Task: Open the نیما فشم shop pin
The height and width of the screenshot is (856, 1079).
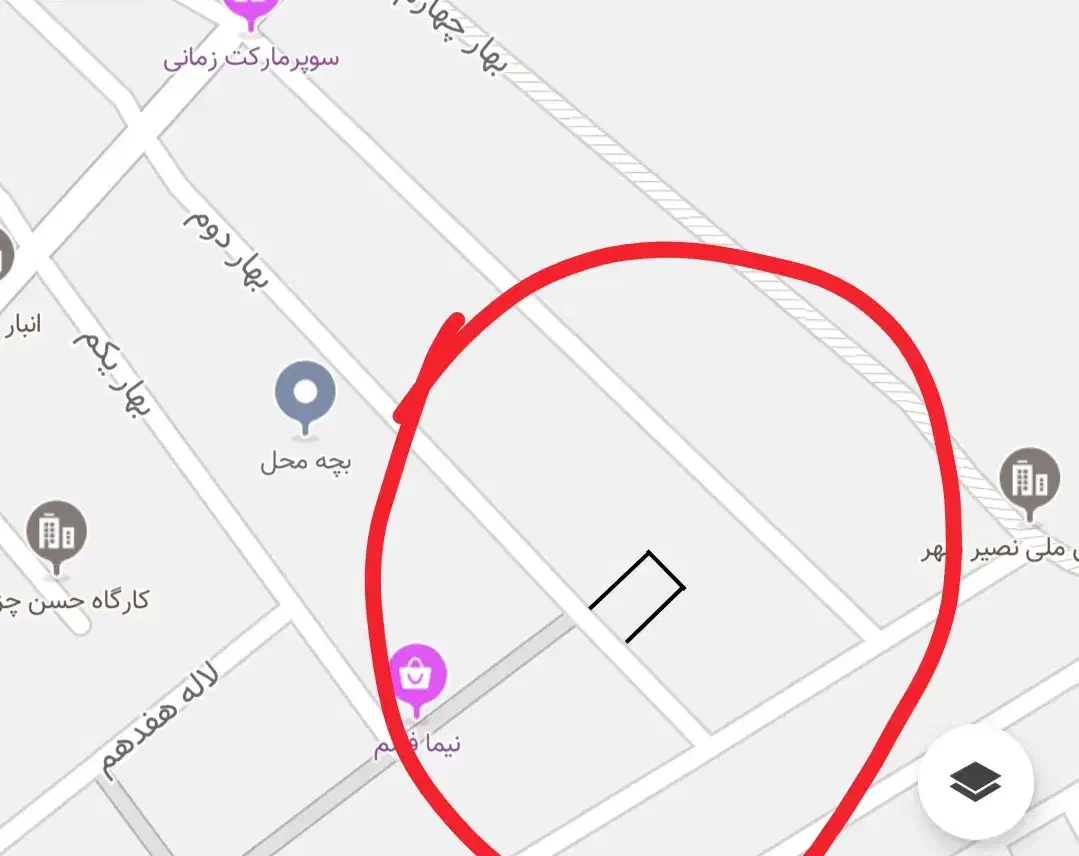Action: [416, 677]
